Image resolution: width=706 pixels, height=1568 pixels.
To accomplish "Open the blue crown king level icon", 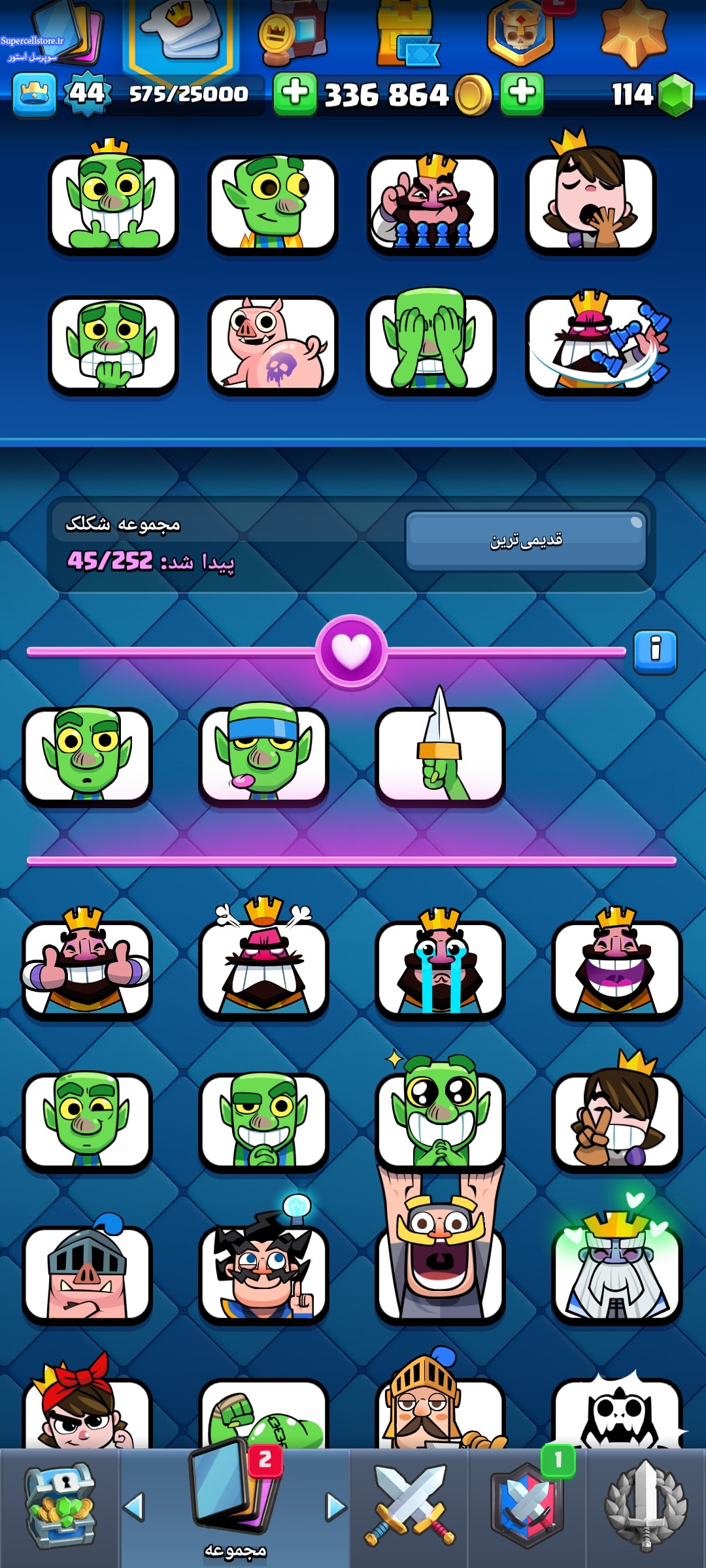I will [x=34, y=95].
